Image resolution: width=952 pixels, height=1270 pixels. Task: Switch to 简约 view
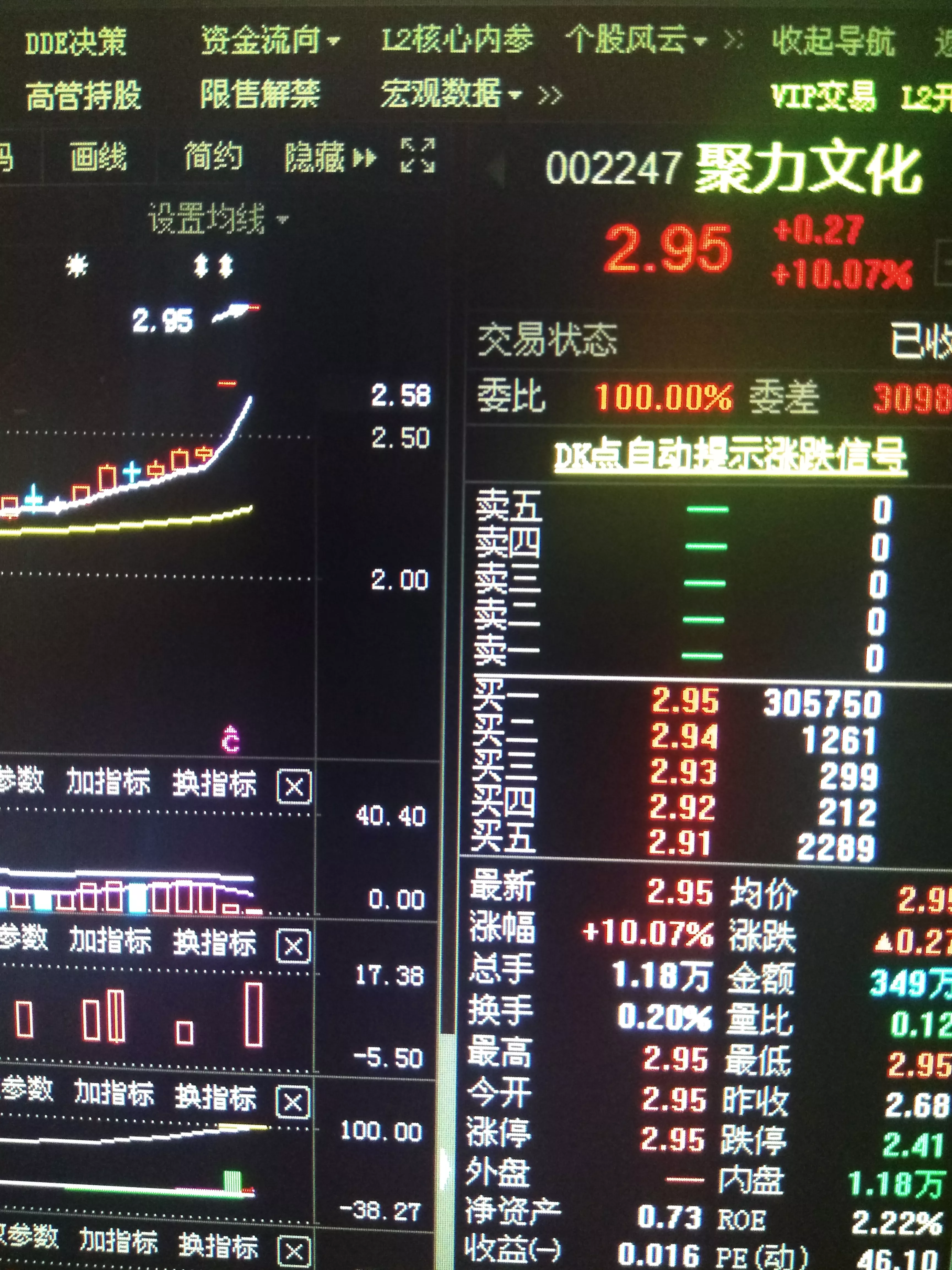(213, 156)
